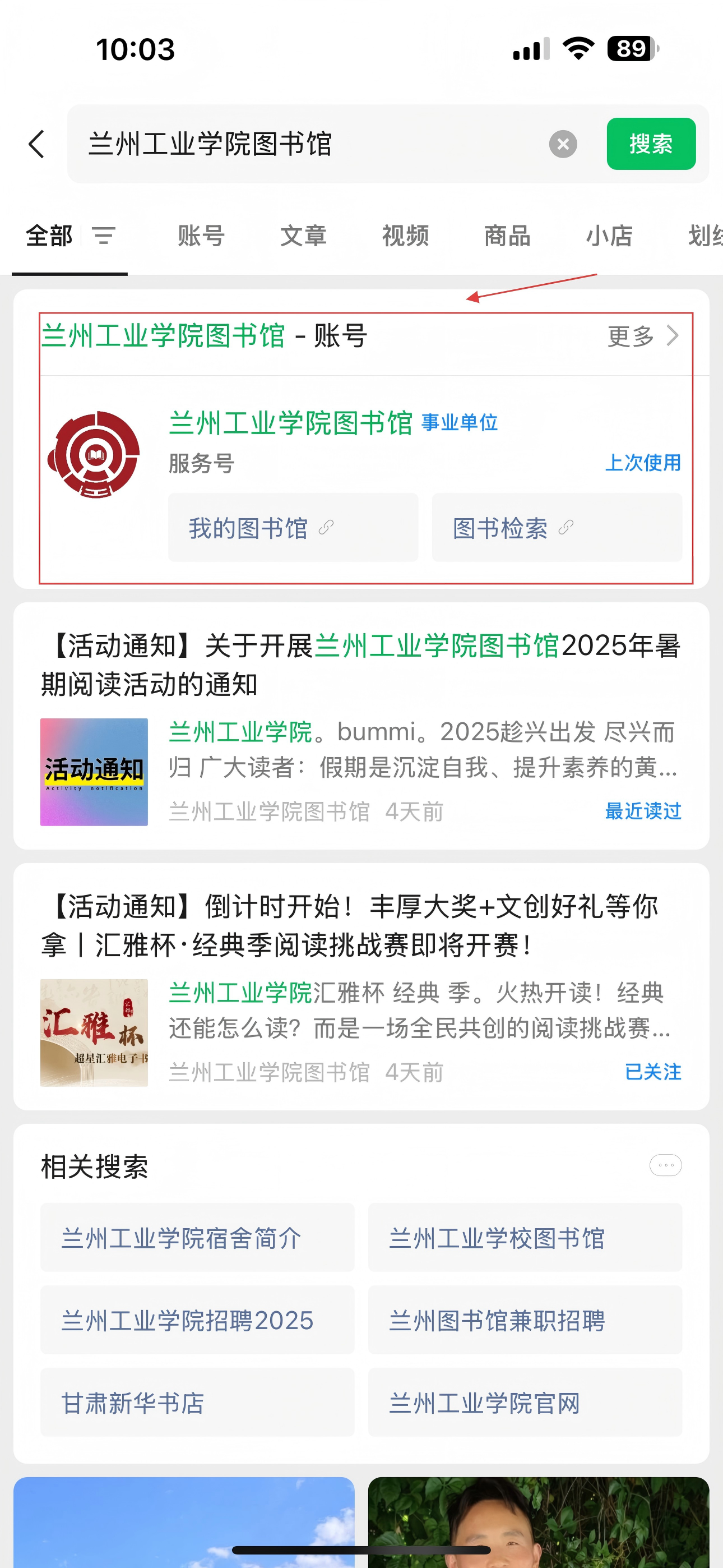Screen dimensions: 723x1568
Task: Tap the green 搜索 button
Action: point(651,144)
